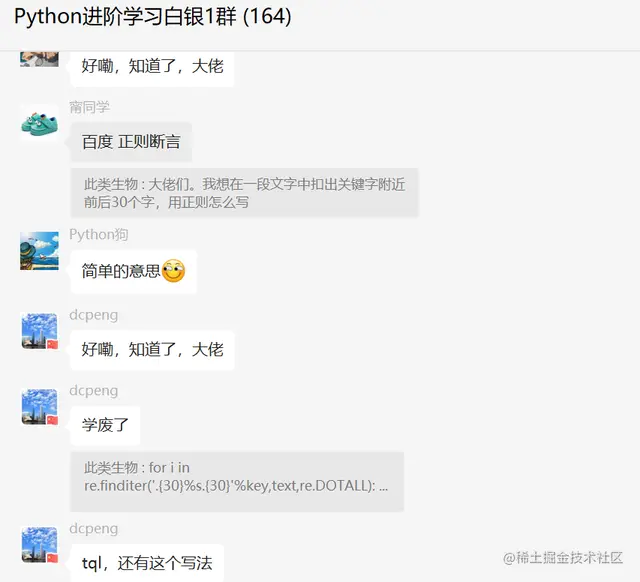The image size is (640, 582).
Task: Tap dcpeng's avatar beside 学废了 message
Action: click(39, 407)
